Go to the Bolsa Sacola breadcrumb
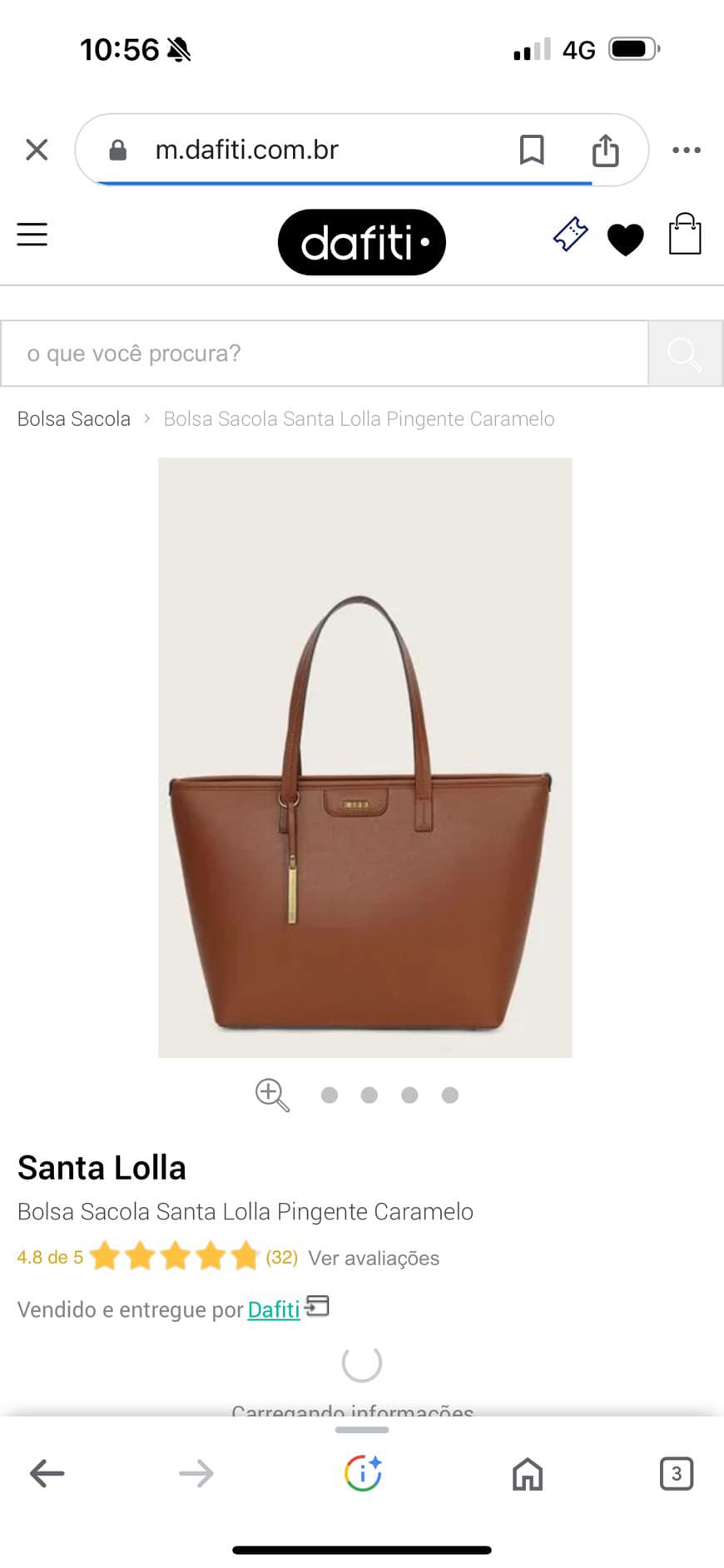724x1568 pixels. tap(74, 418)
